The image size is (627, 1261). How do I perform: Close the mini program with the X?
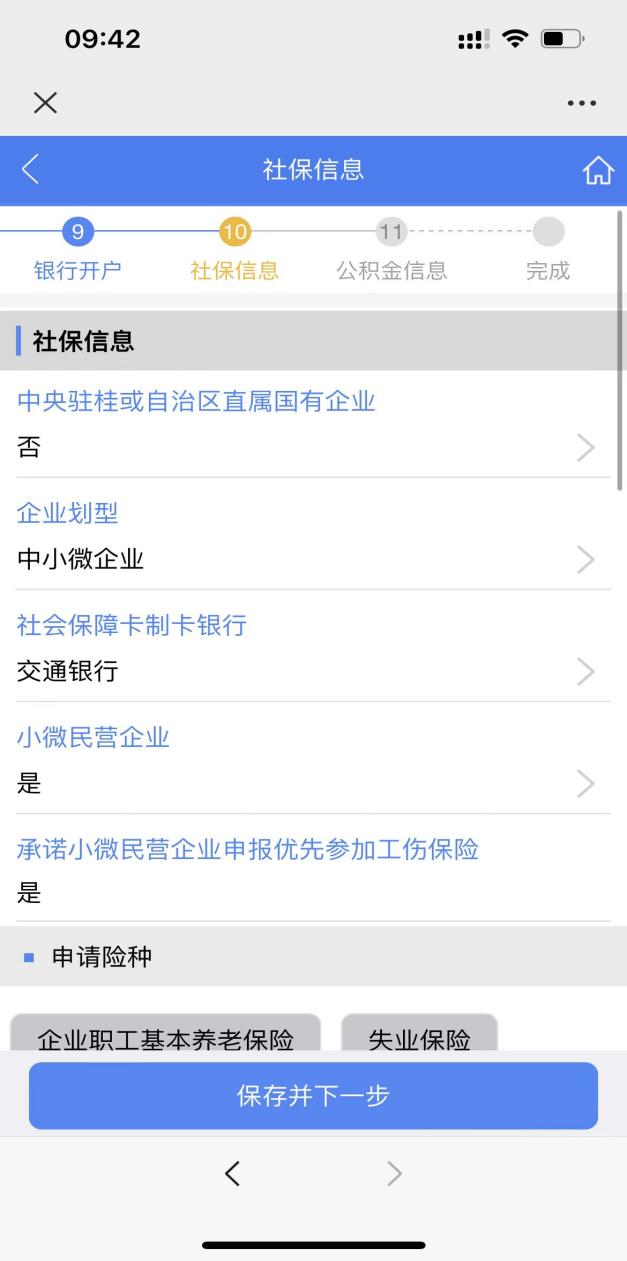tap(45, 102)
